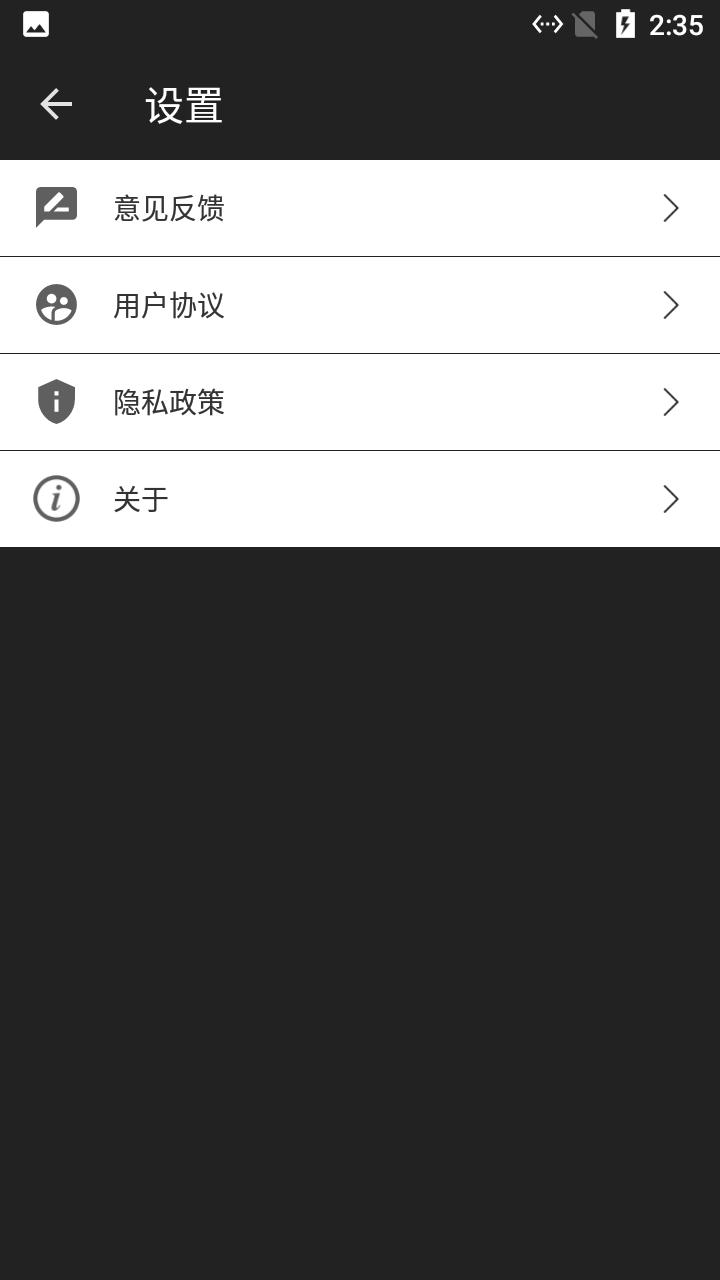Expand 用户协议 via its right chevron
Image resolution: width=720 pixels, height=1280 pixels.
tap(670, 305)
